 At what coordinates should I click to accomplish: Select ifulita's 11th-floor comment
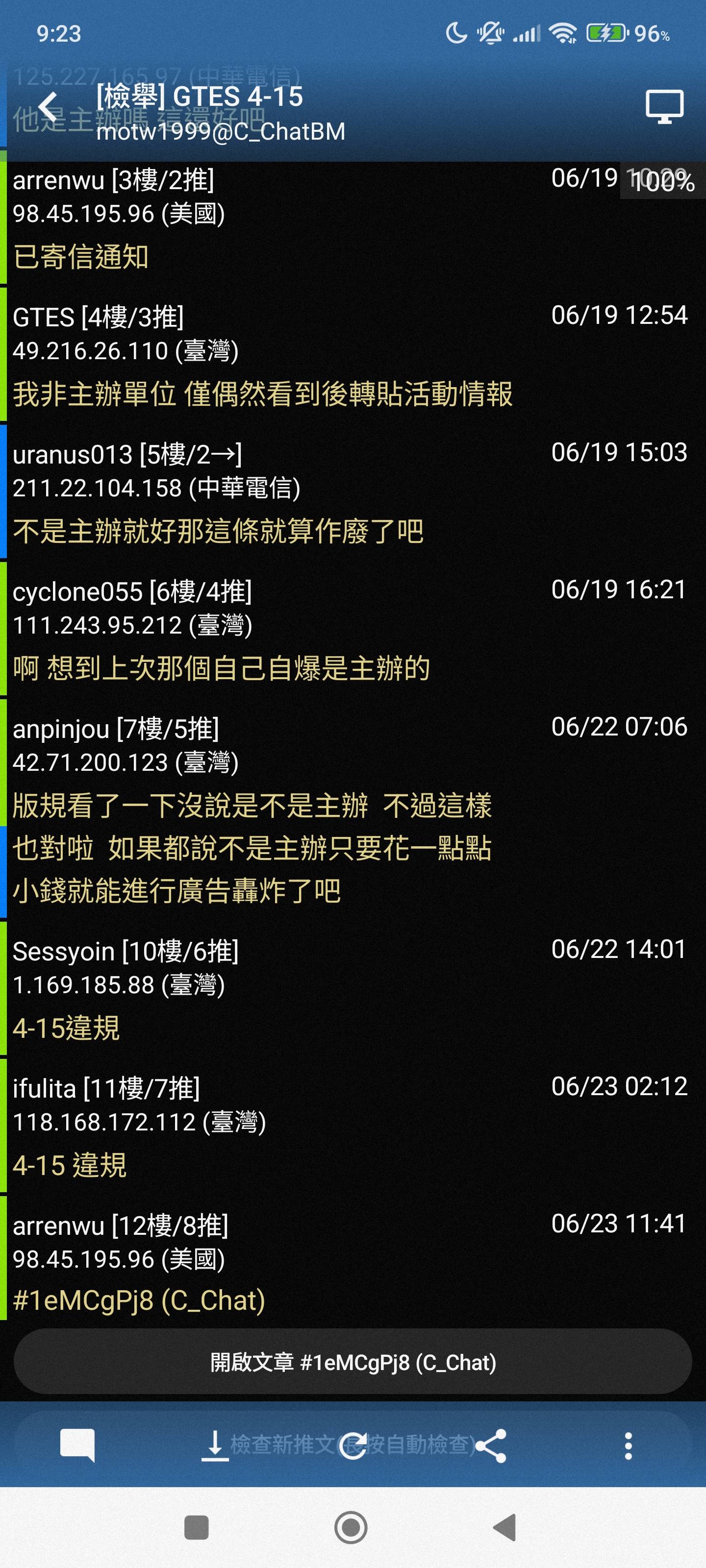pos(353,1126)
